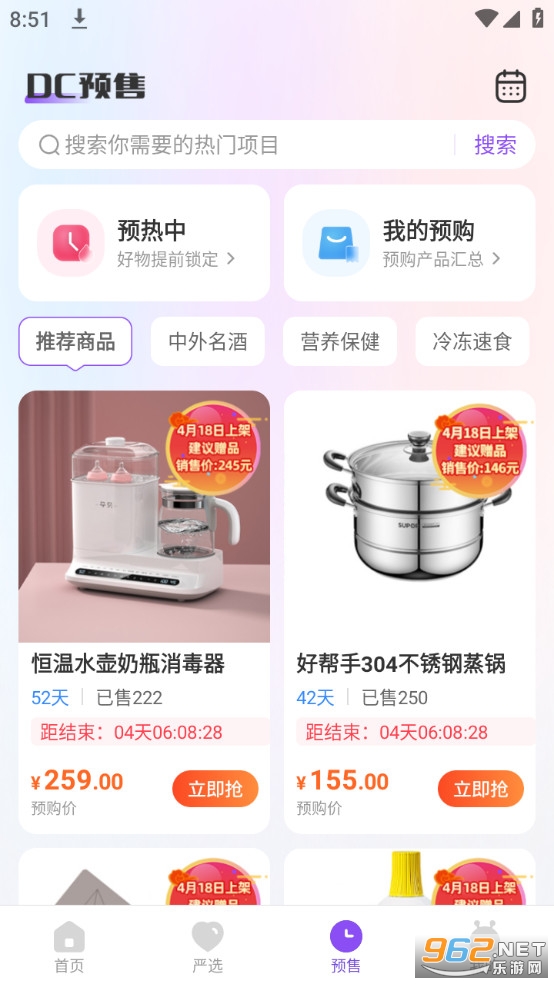Tap 立即抢 for the ¥155.00 steamer pot
554x984 pixels.
tap(481, 789)
